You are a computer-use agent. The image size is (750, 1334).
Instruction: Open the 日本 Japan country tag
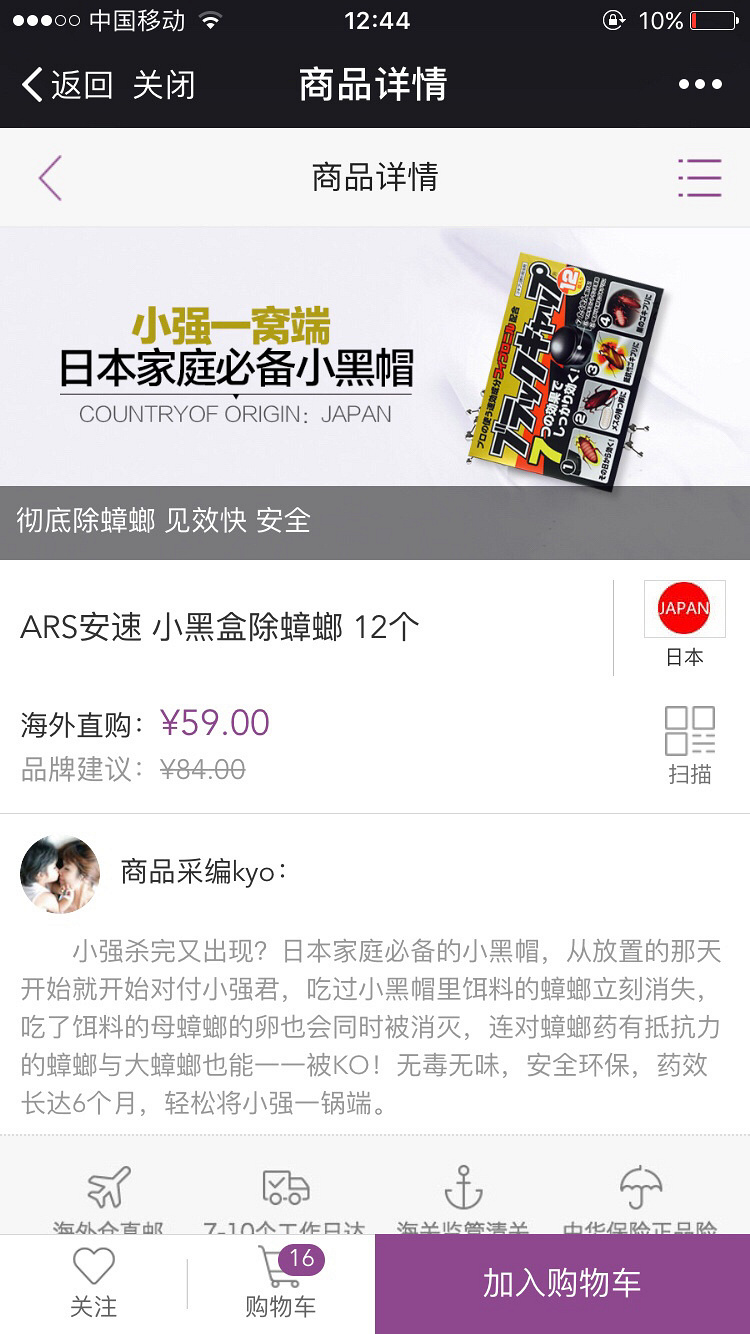685,624
